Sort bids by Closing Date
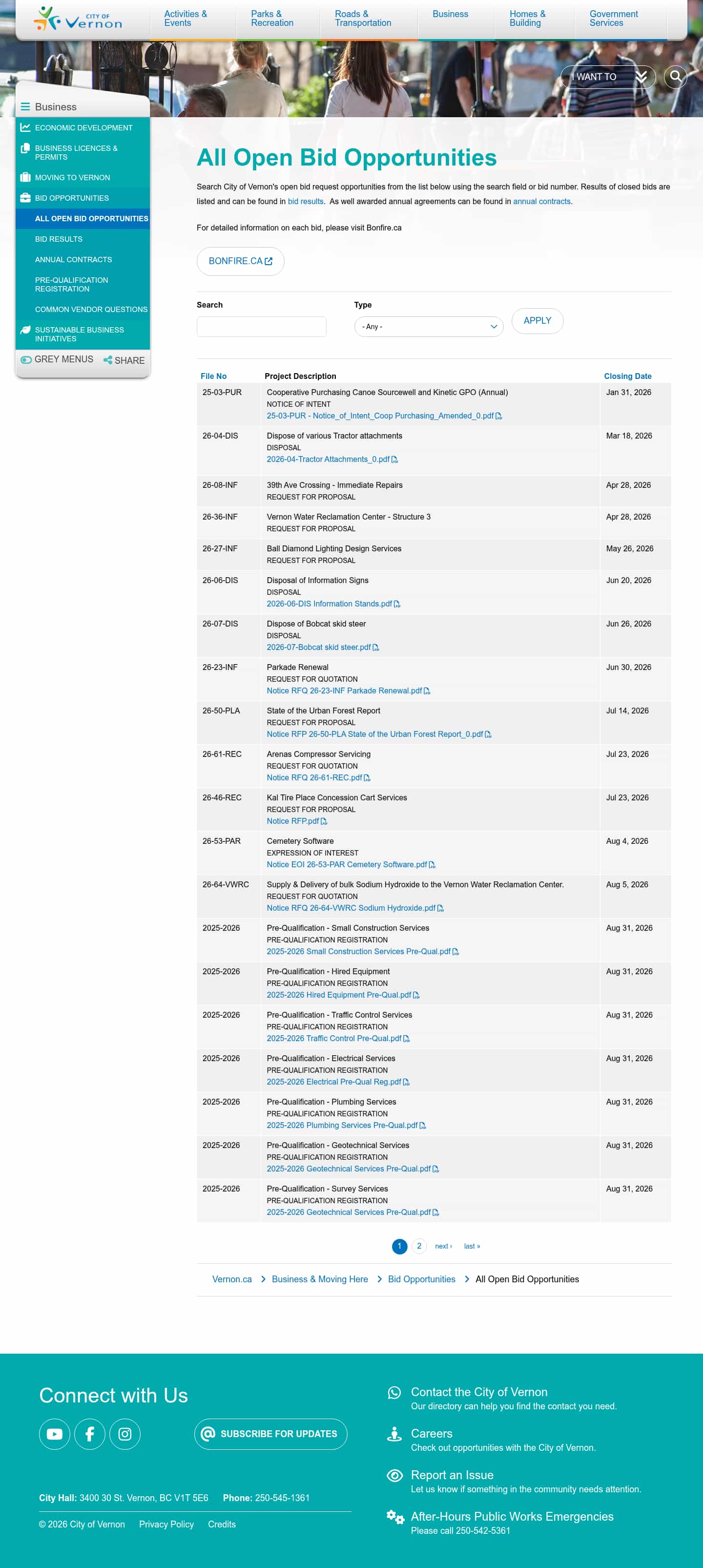Screen dimensions: 703x1568 click(x=627, y=376)
